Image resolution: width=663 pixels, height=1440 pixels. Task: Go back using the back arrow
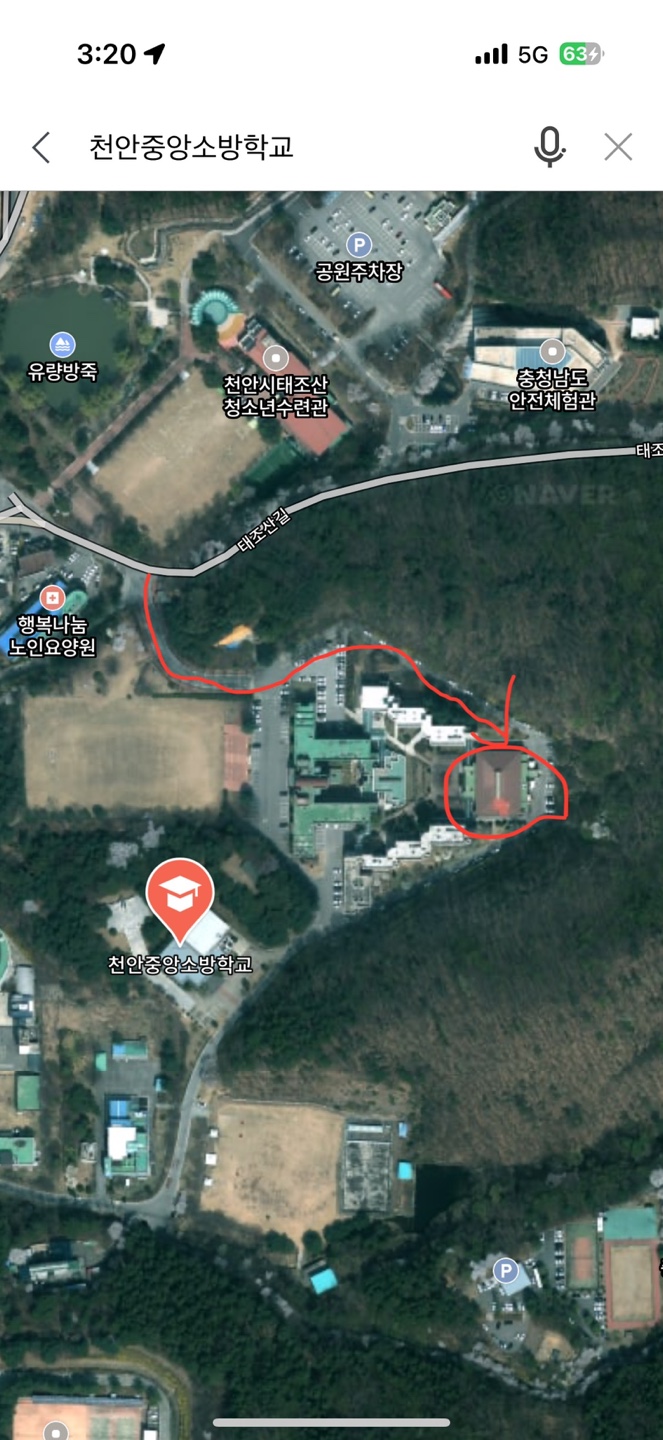click(40, 148)
